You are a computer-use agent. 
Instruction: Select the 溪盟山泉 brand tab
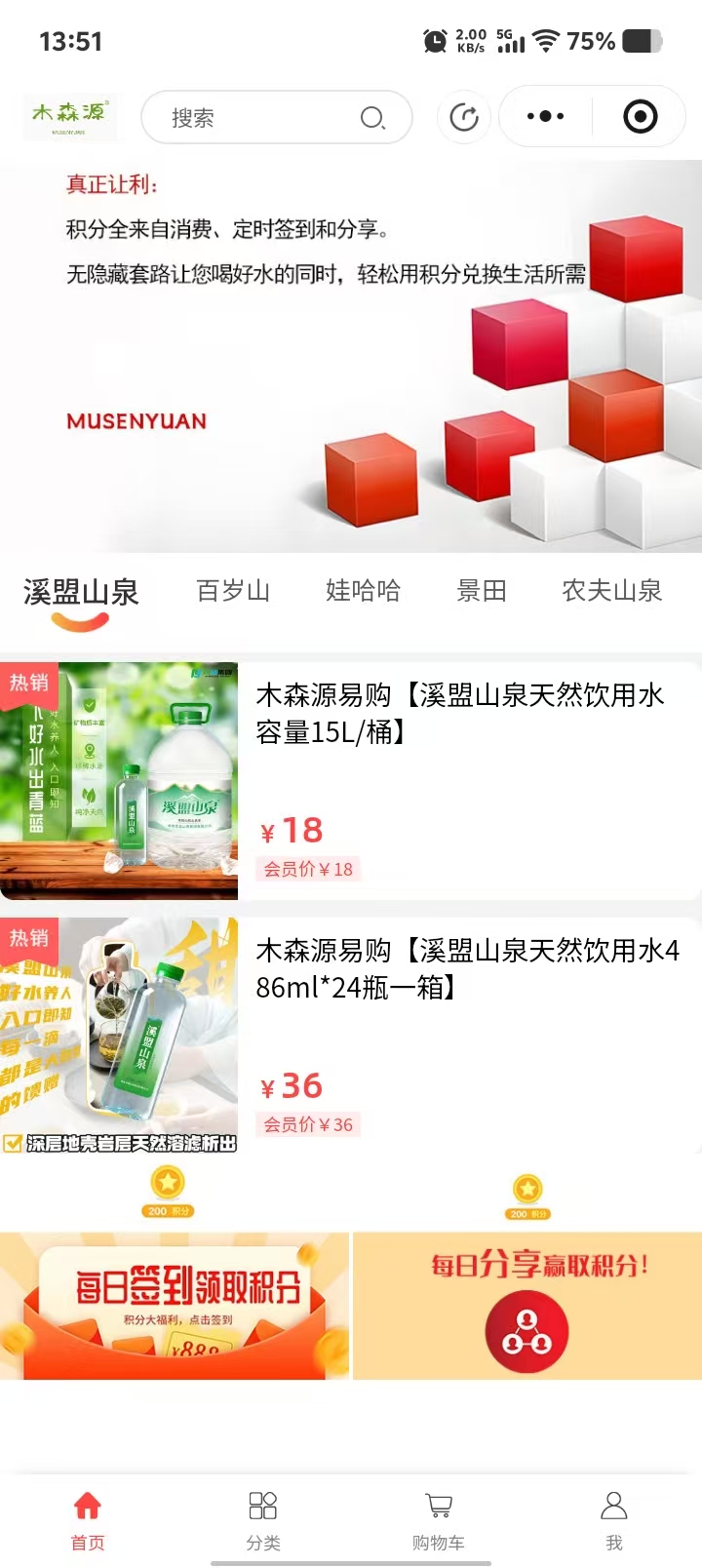pos(81,593)
